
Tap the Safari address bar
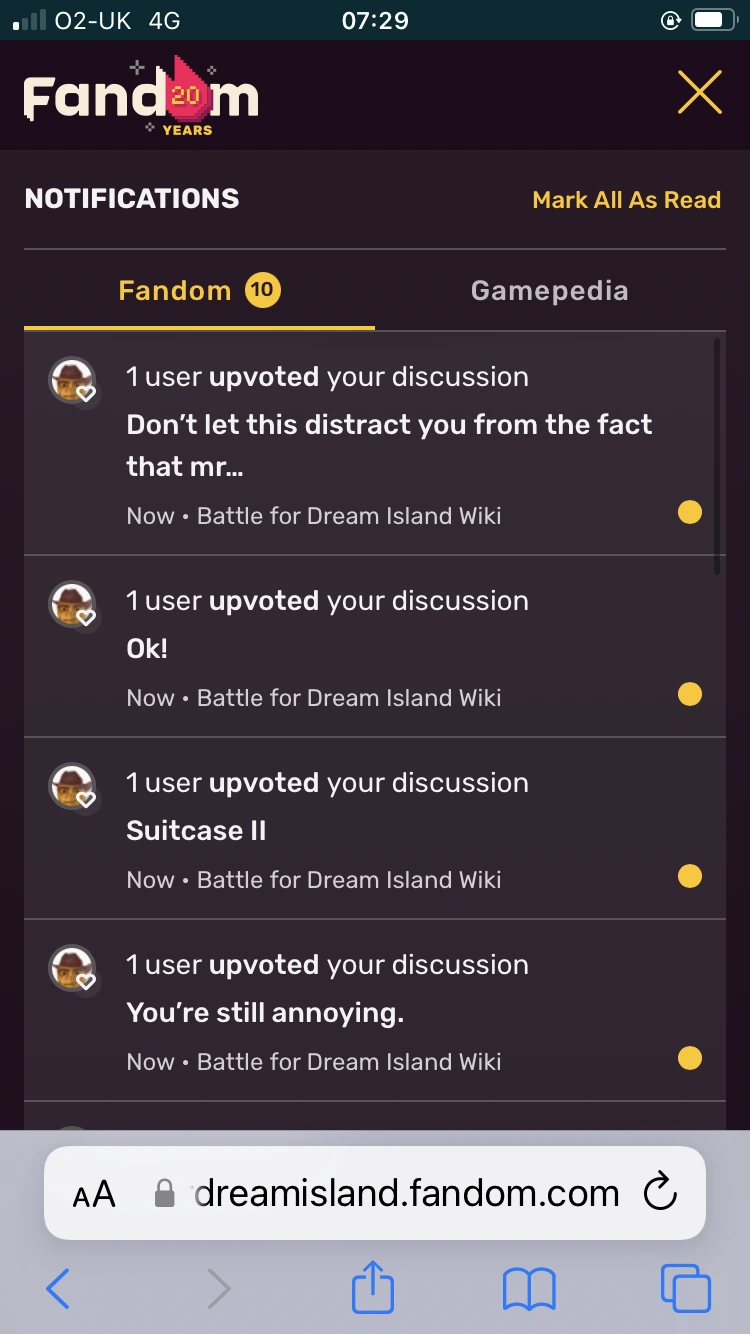coord(405,1193)
